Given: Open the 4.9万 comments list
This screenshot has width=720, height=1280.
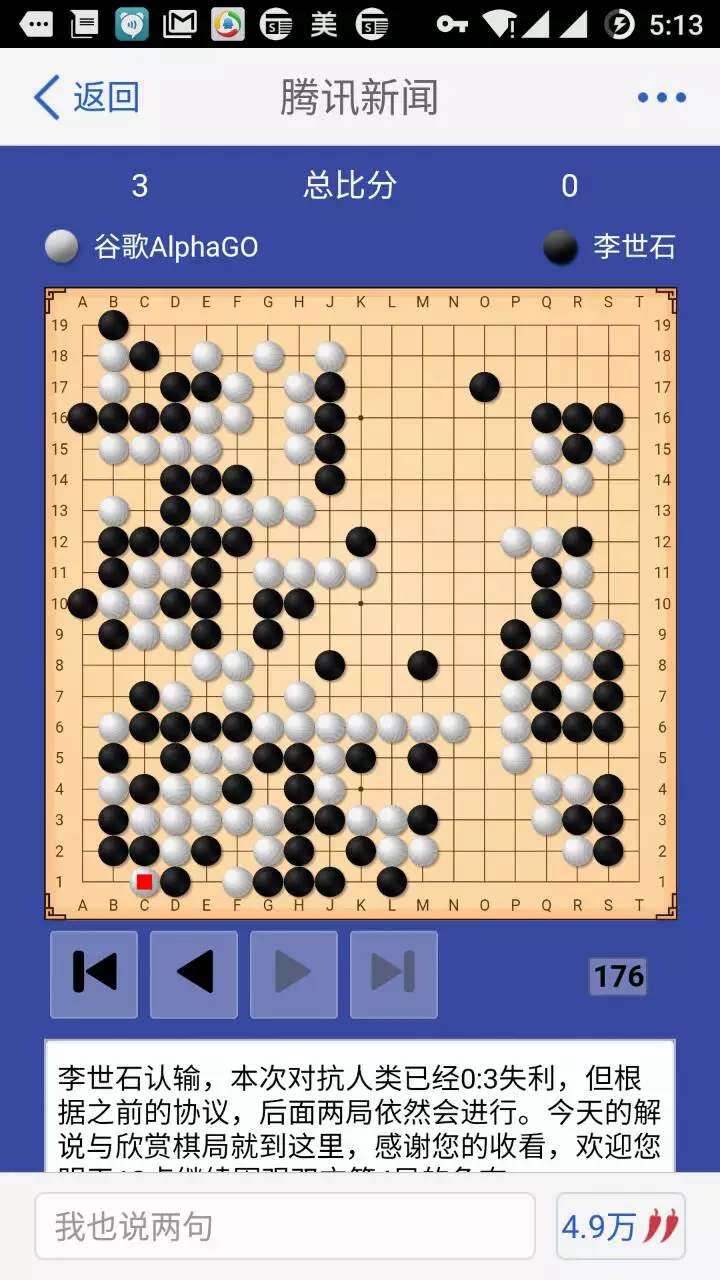Looking at the screenshot, I should (x=621, y=1226).
